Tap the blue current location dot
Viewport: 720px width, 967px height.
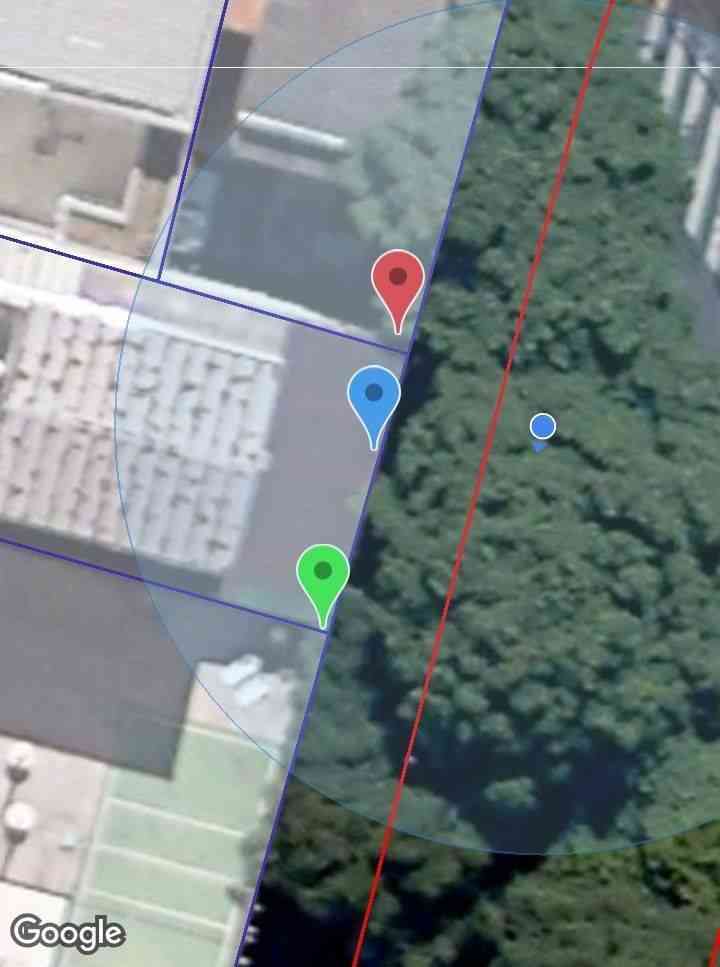point(542,428)
